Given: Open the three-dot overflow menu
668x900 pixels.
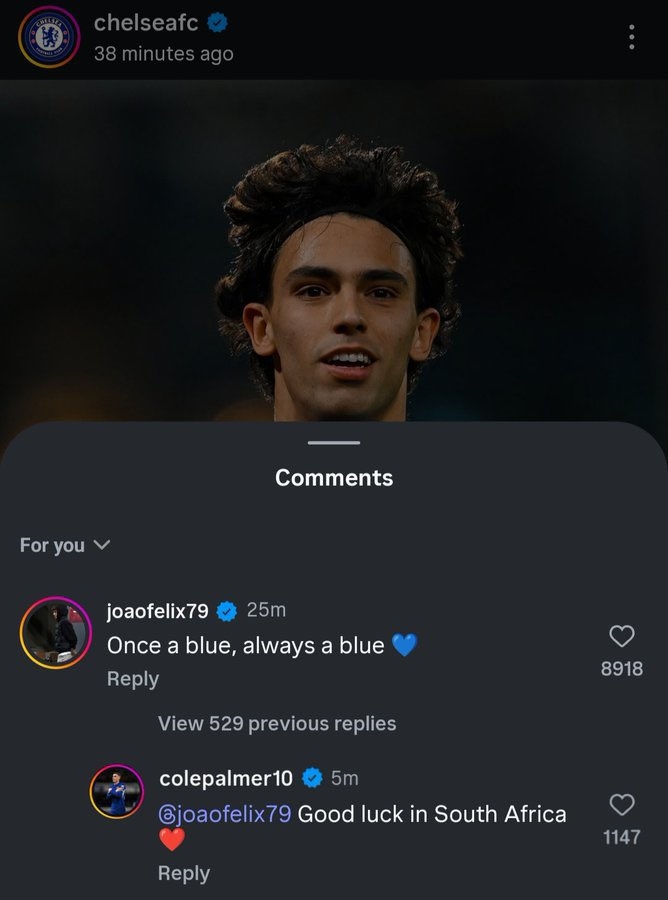Looking at the screenshot, I should pos(631,37).
